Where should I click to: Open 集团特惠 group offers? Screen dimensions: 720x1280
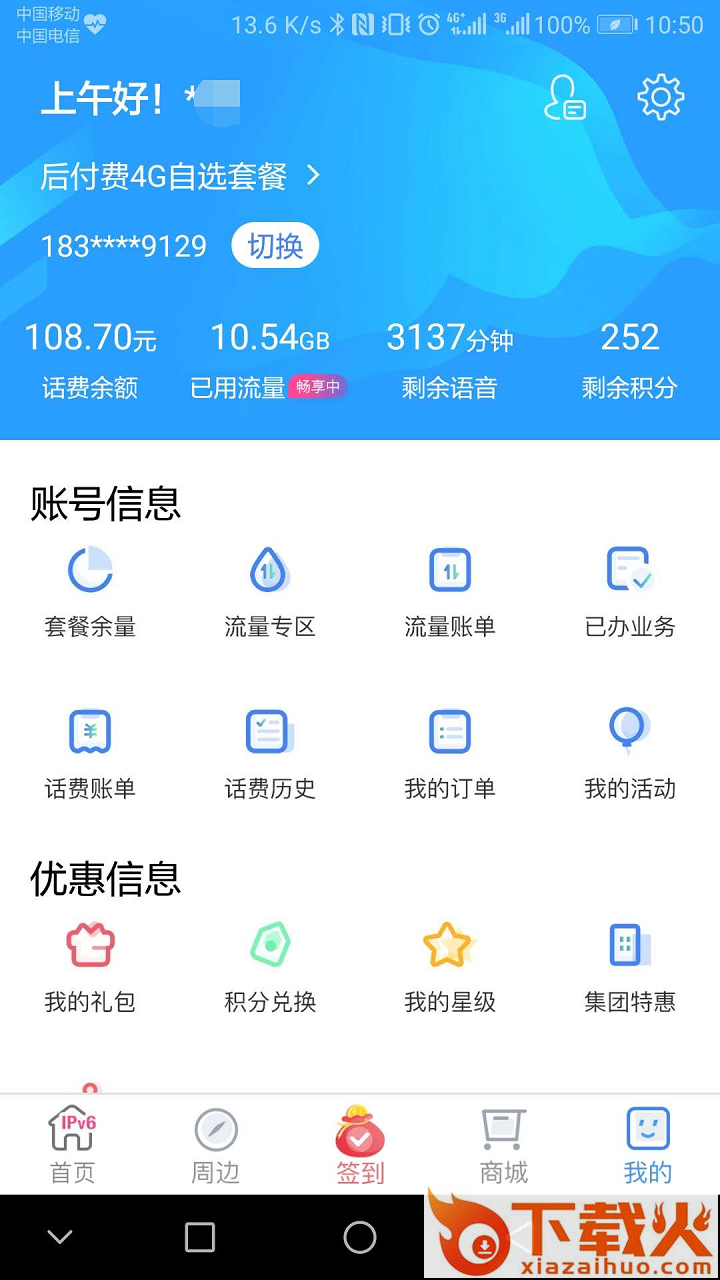coord(630,967)
